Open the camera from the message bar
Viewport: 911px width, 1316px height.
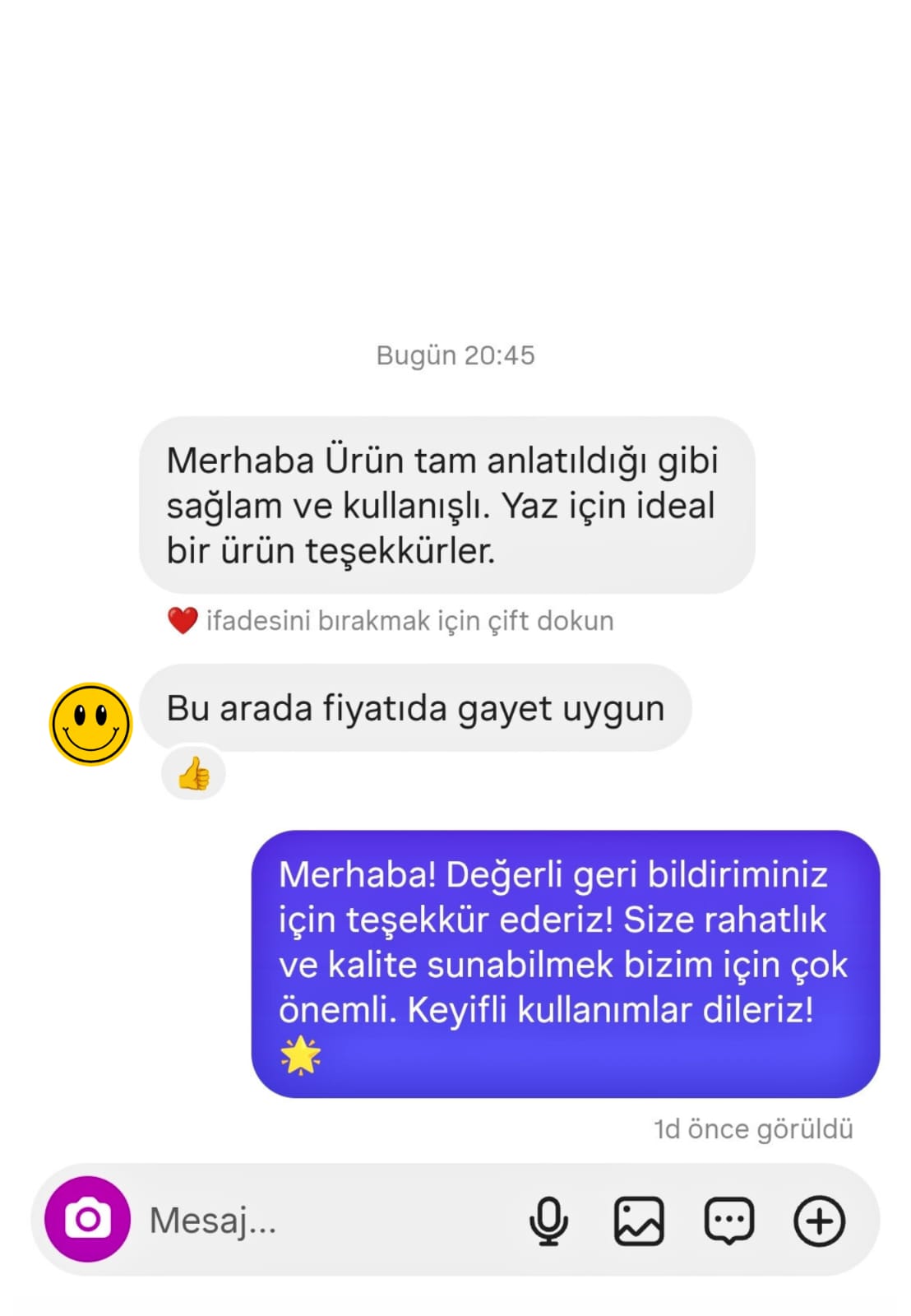(x=87, y=1219)
